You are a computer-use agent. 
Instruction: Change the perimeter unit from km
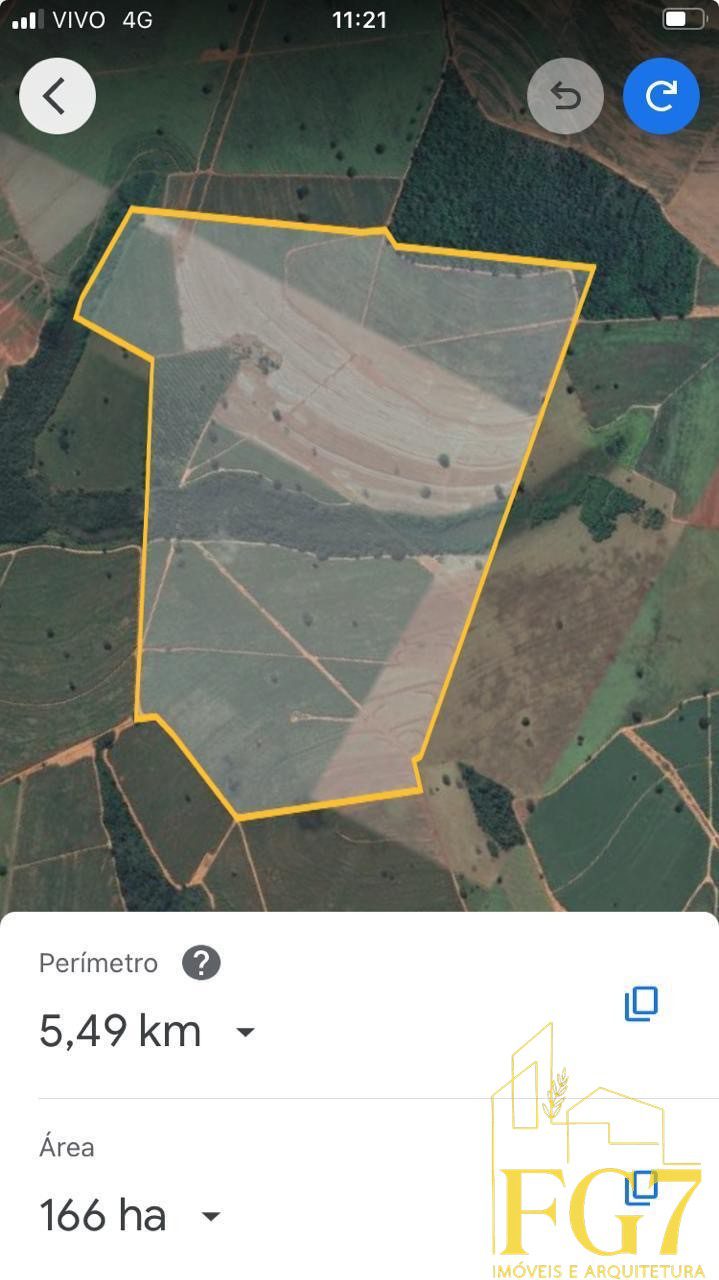click(245, 1031)
